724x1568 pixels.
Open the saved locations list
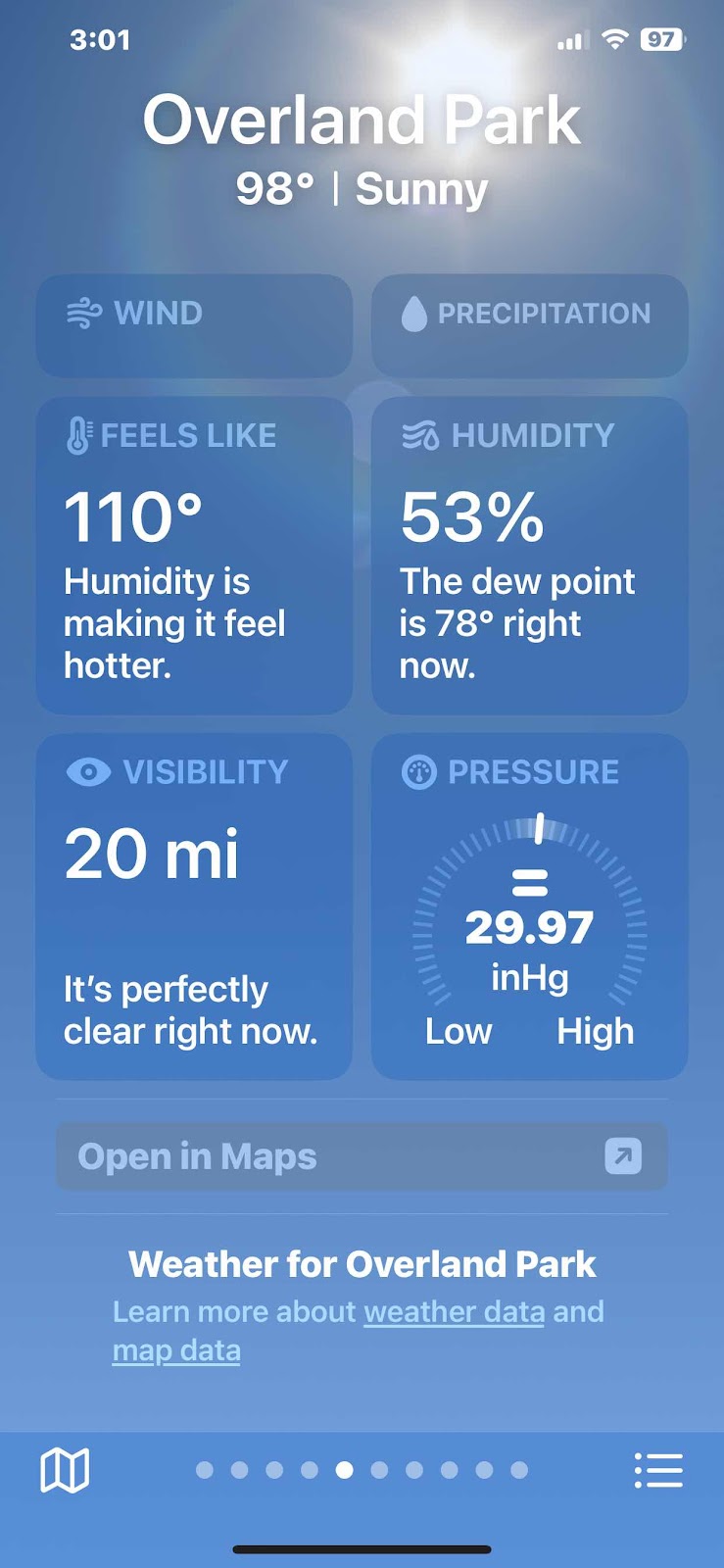(658, 1470)
